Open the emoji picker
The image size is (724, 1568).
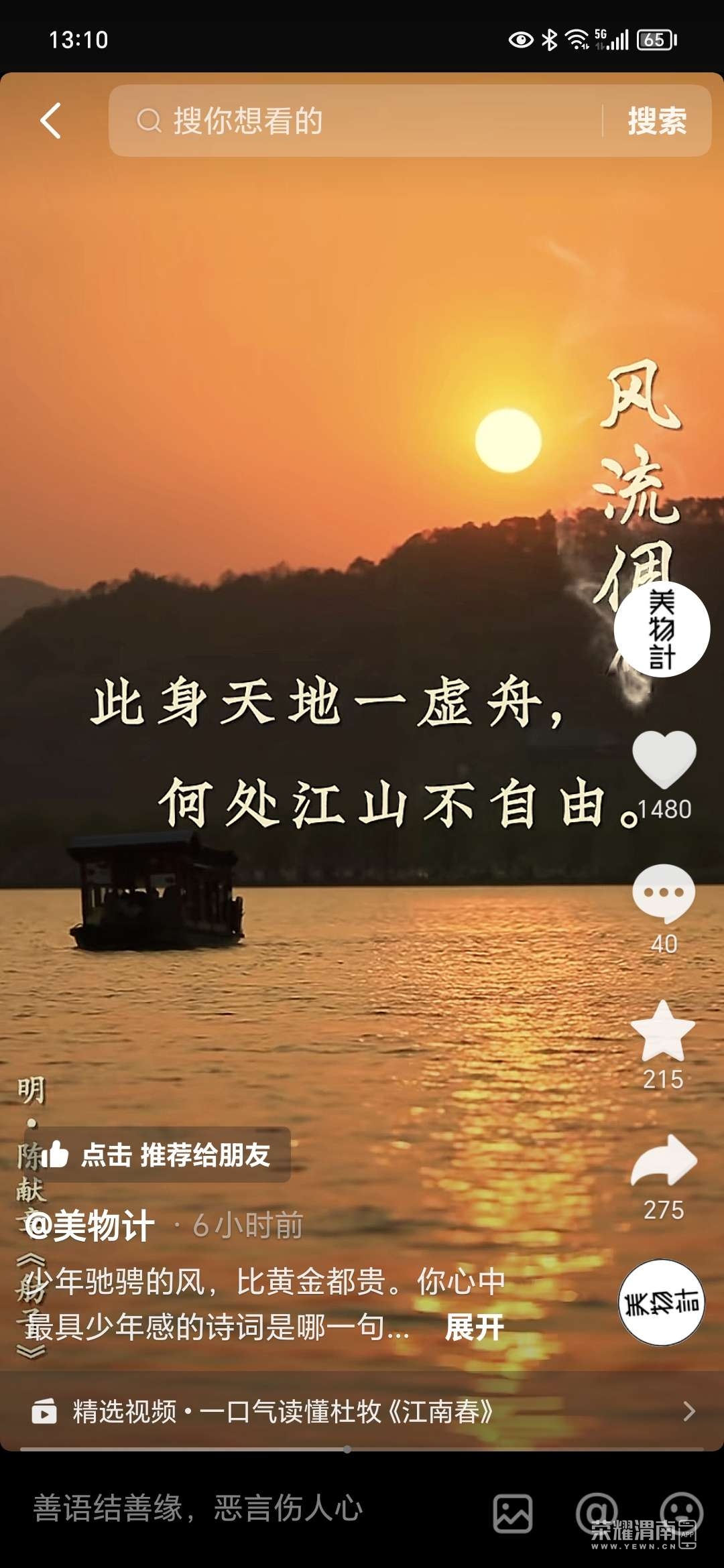tap(681, 1512)
